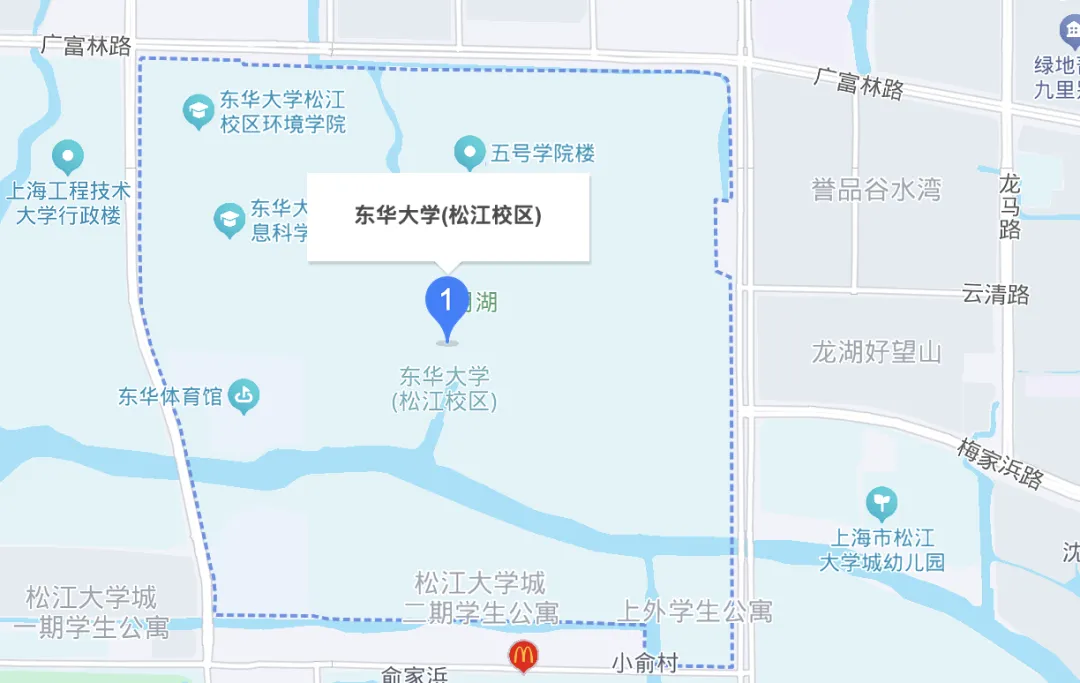This screenshot has height=683, width=1080.
Task: Open the 东华体育馆 gym marker
Action: click(x=243, y=396)
